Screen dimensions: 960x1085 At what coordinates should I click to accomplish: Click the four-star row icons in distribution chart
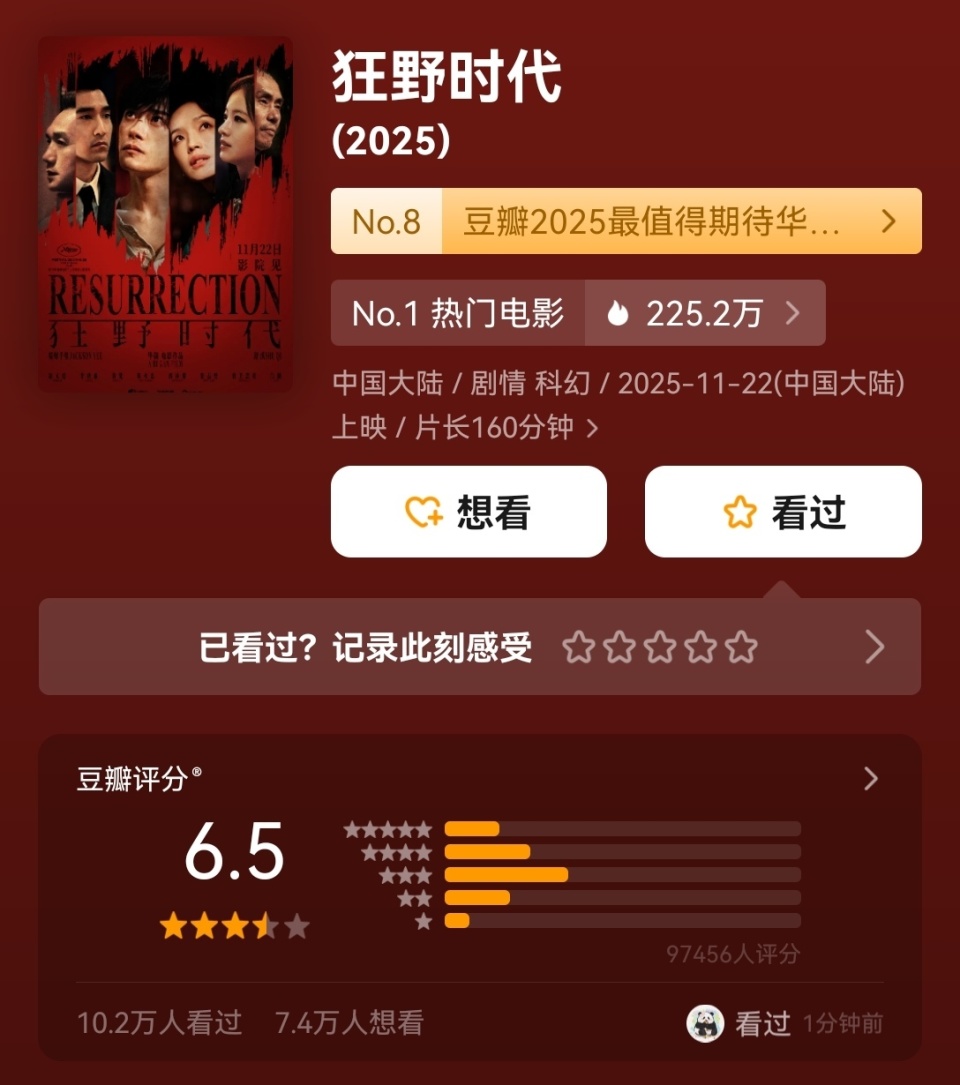(398, 854)
